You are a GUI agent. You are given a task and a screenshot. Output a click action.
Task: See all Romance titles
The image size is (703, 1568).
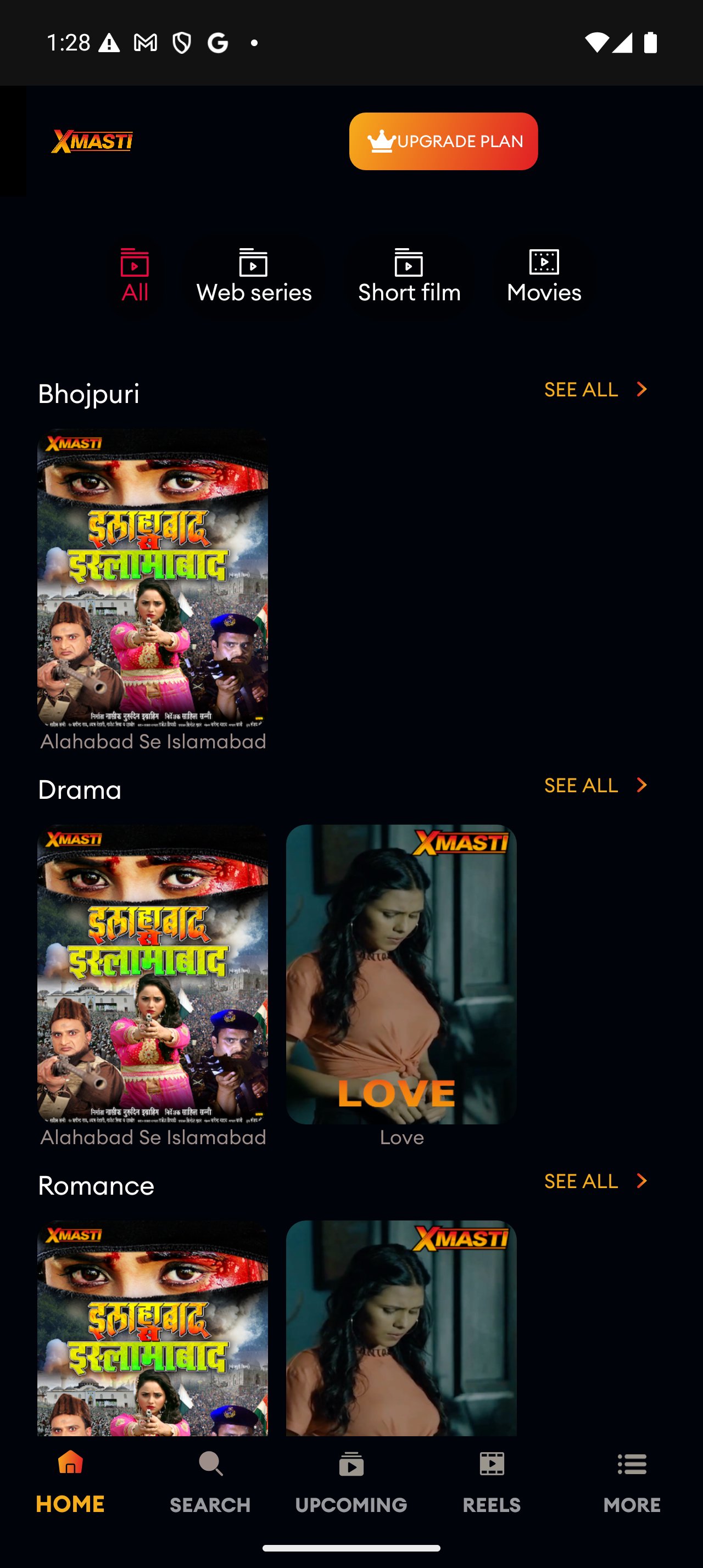pos(595,1181)
